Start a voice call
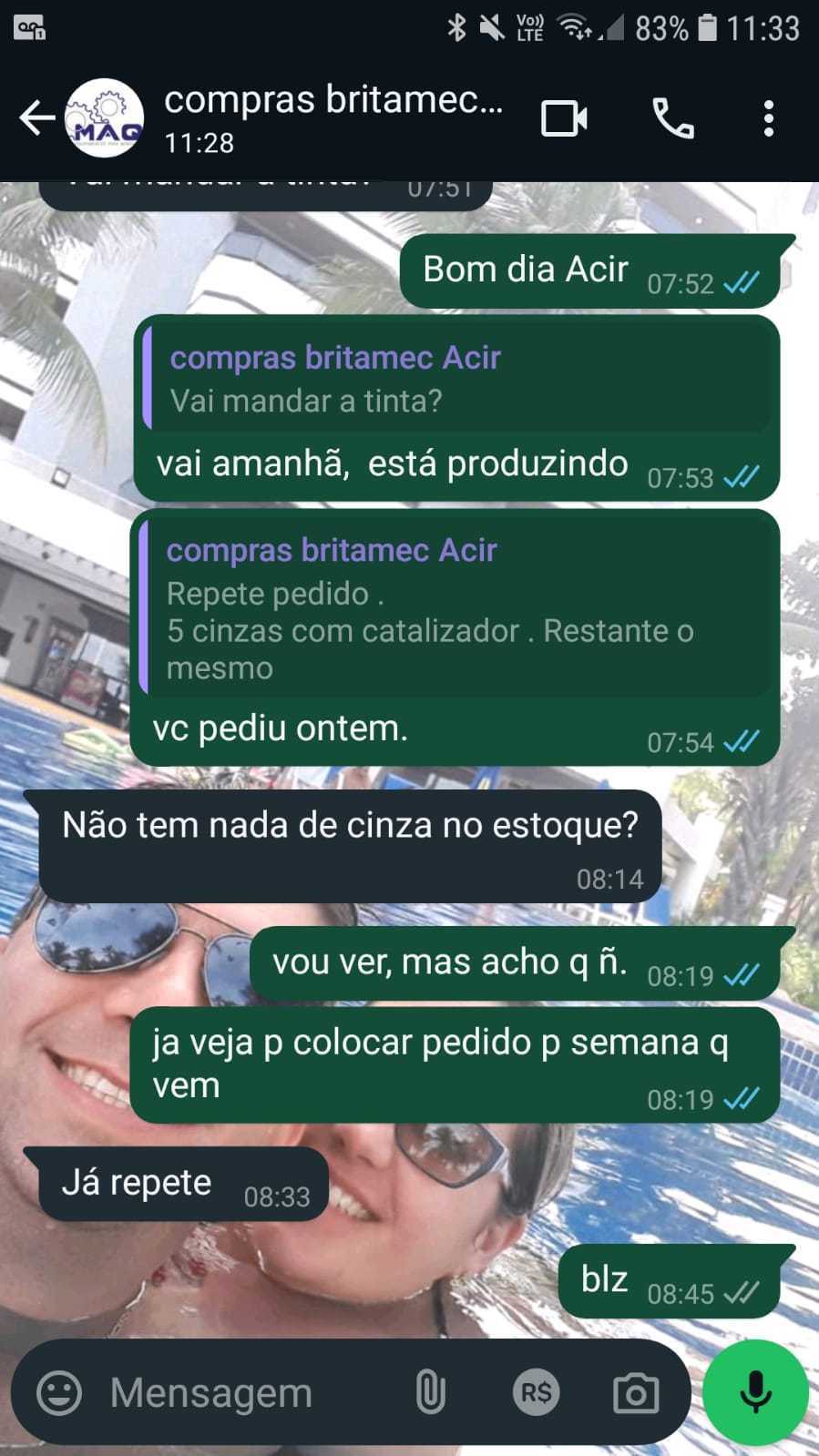Screen dimensions: 819x1456 (673, 118)
